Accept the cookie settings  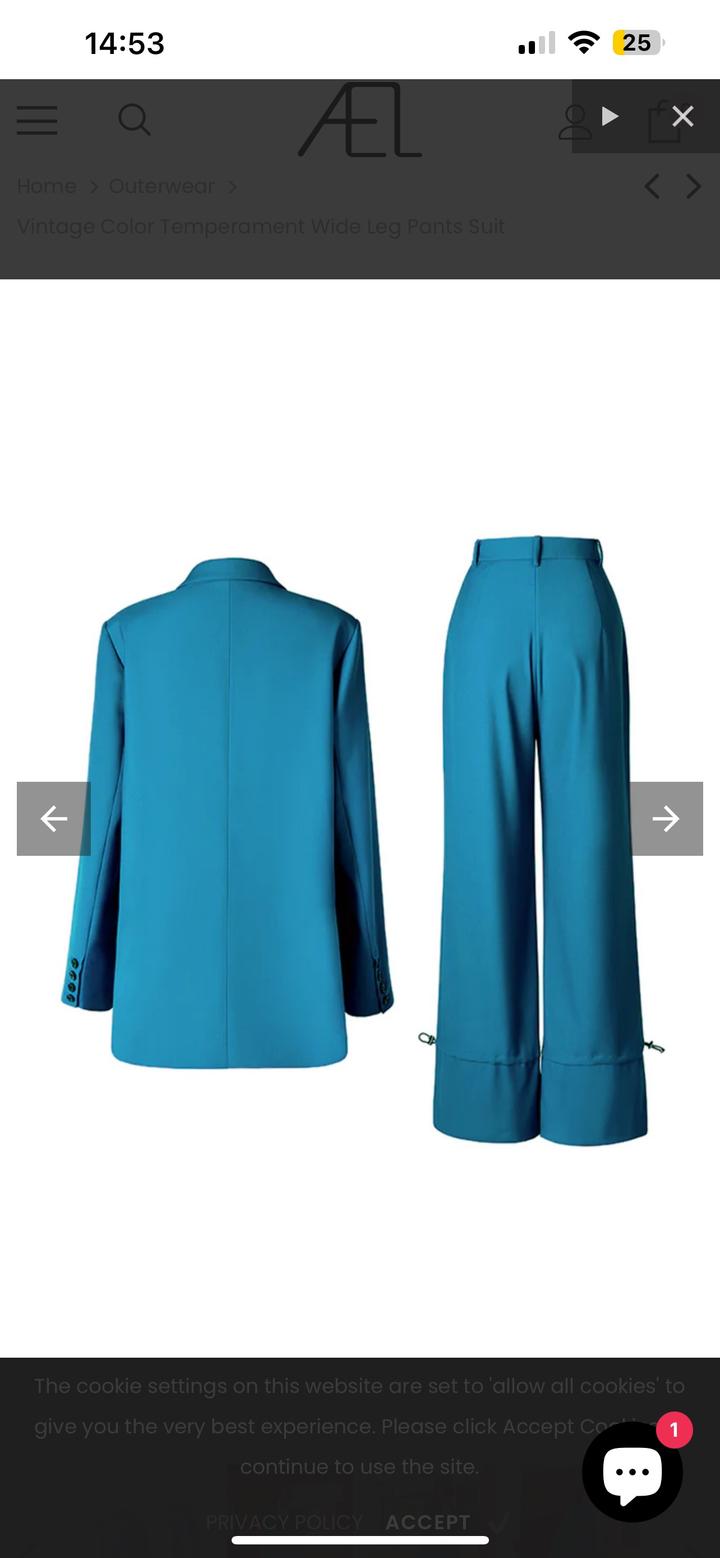(x=428, y=1522)
